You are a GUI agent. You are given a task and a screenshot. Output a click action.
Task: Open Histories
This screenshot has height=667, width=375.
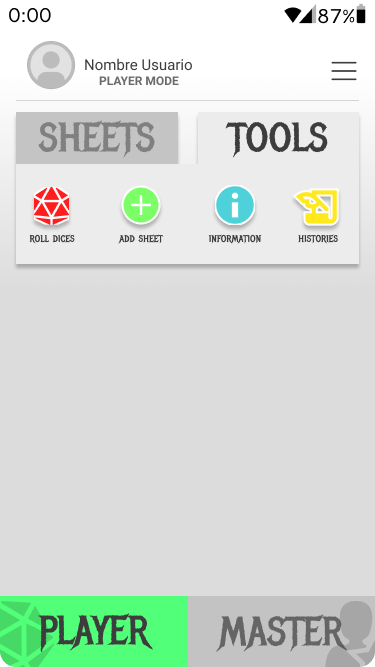click(318, 215)
